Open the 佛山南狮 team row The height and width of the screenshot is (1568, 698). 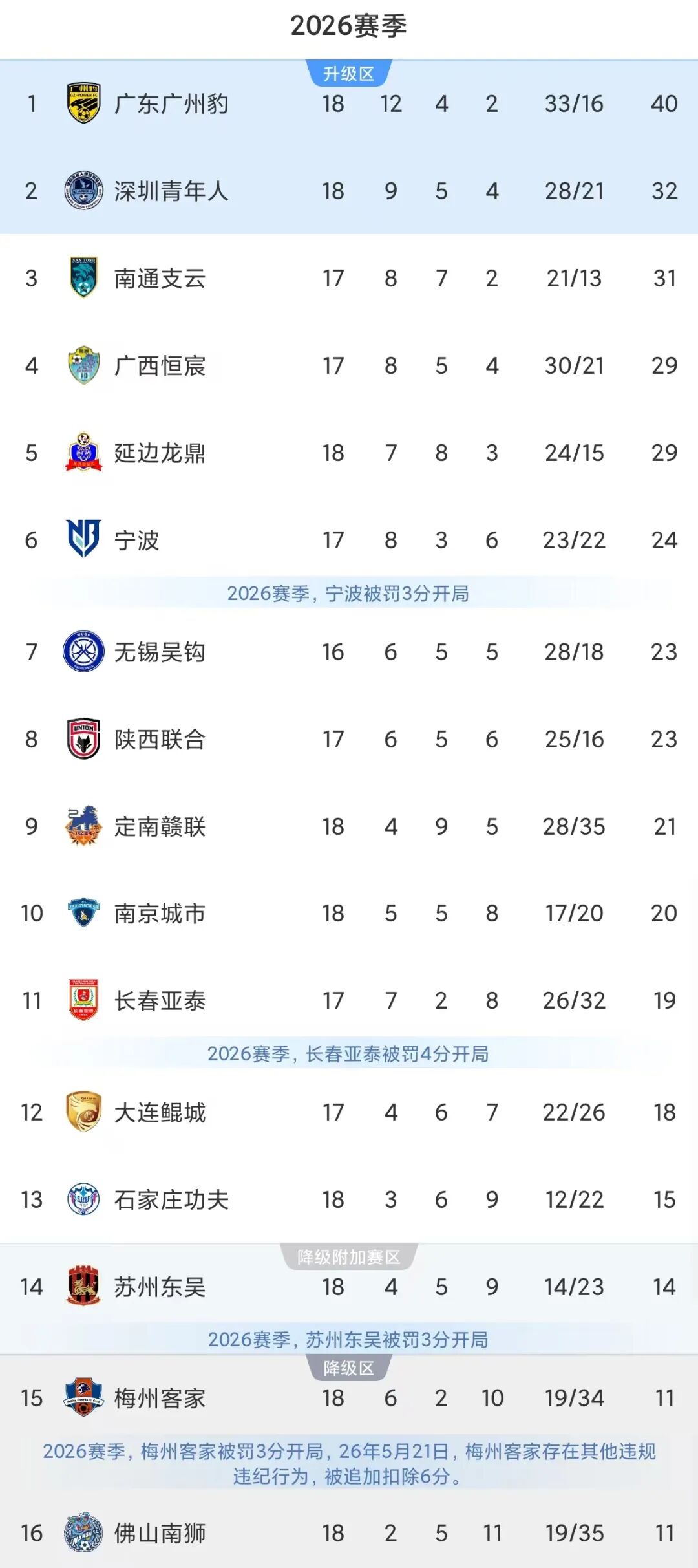[x=349, y=1532]
